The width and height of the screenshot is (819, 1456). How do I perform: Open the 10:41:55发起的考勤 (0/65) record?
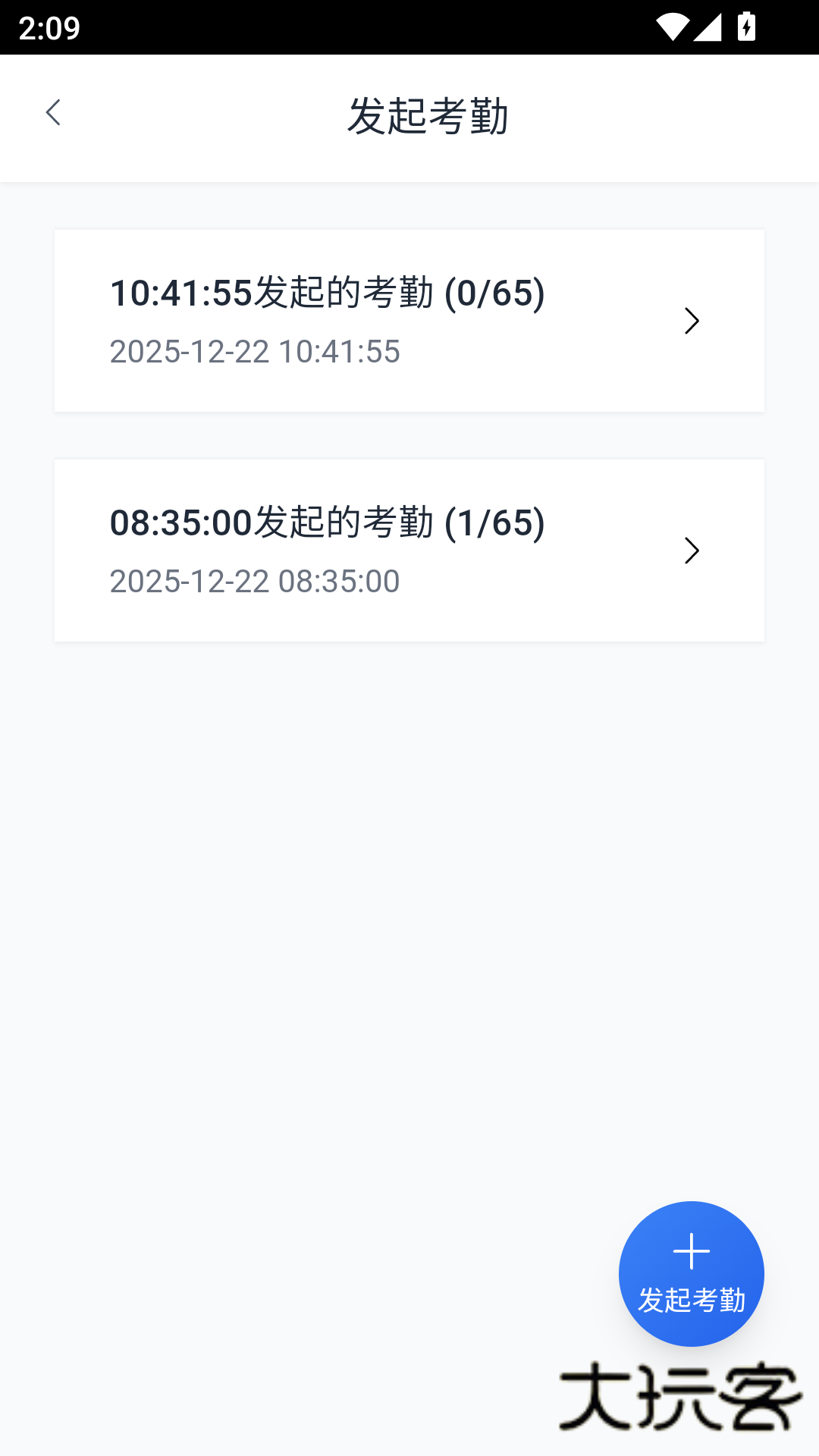328,293
